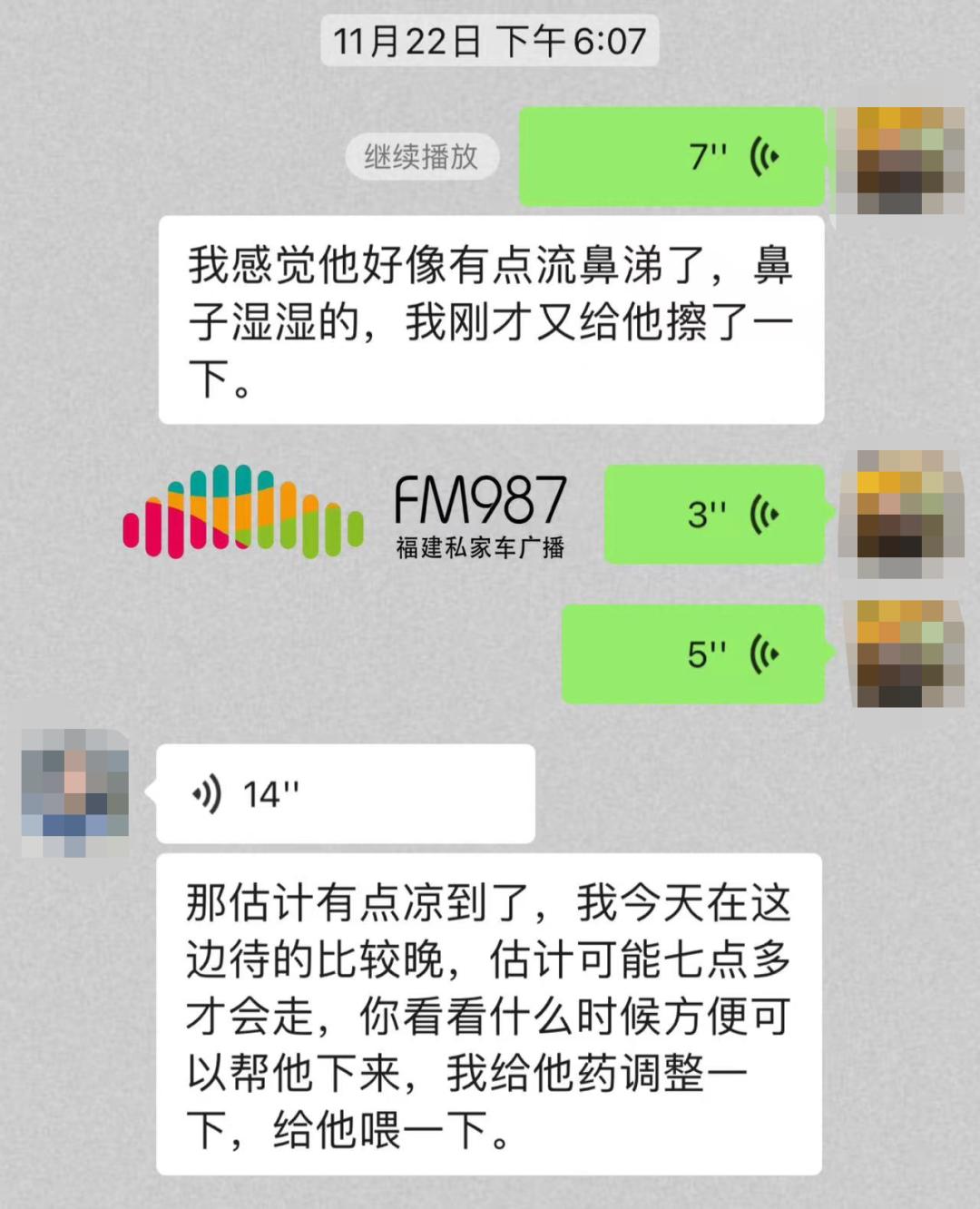Play the 7-second green voice message
Viewport: 980px width, 1209px height.
[x=671, y=156]
